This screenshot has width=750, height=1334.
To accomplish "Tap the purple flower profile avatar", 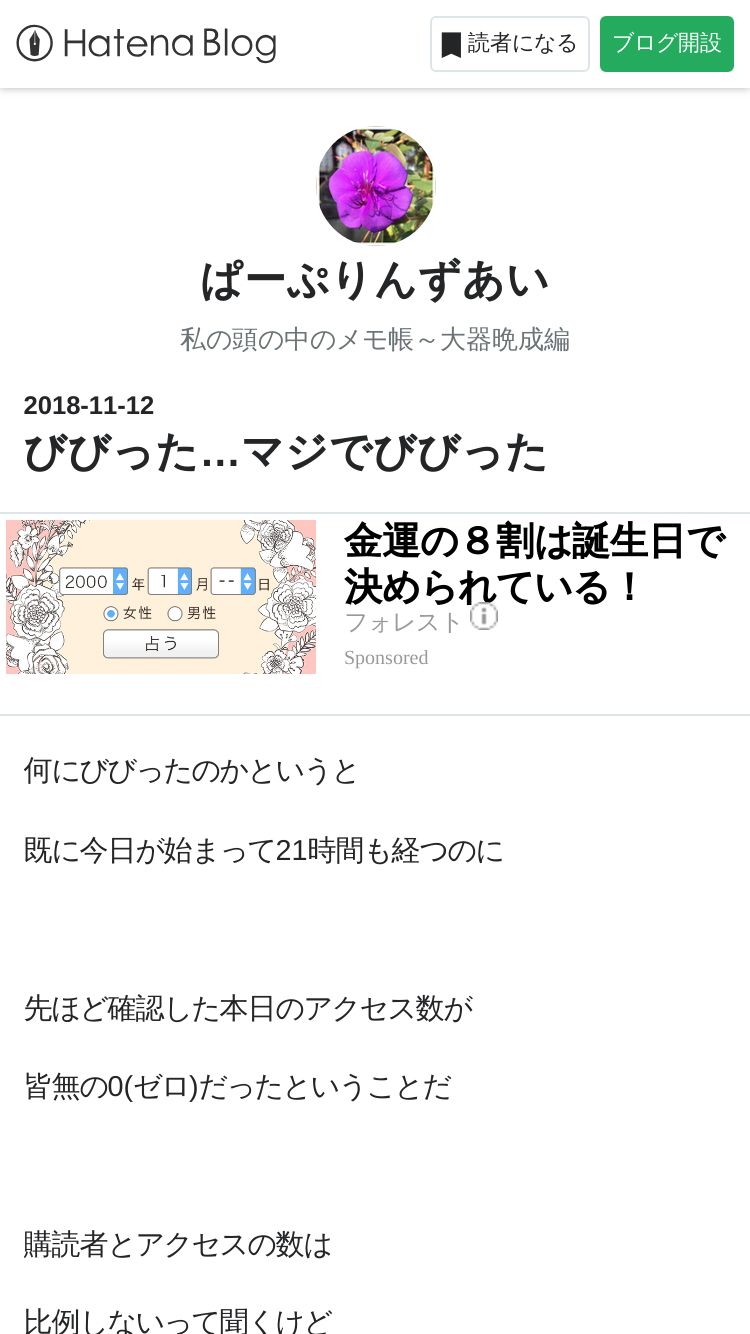I will point(376,186).
